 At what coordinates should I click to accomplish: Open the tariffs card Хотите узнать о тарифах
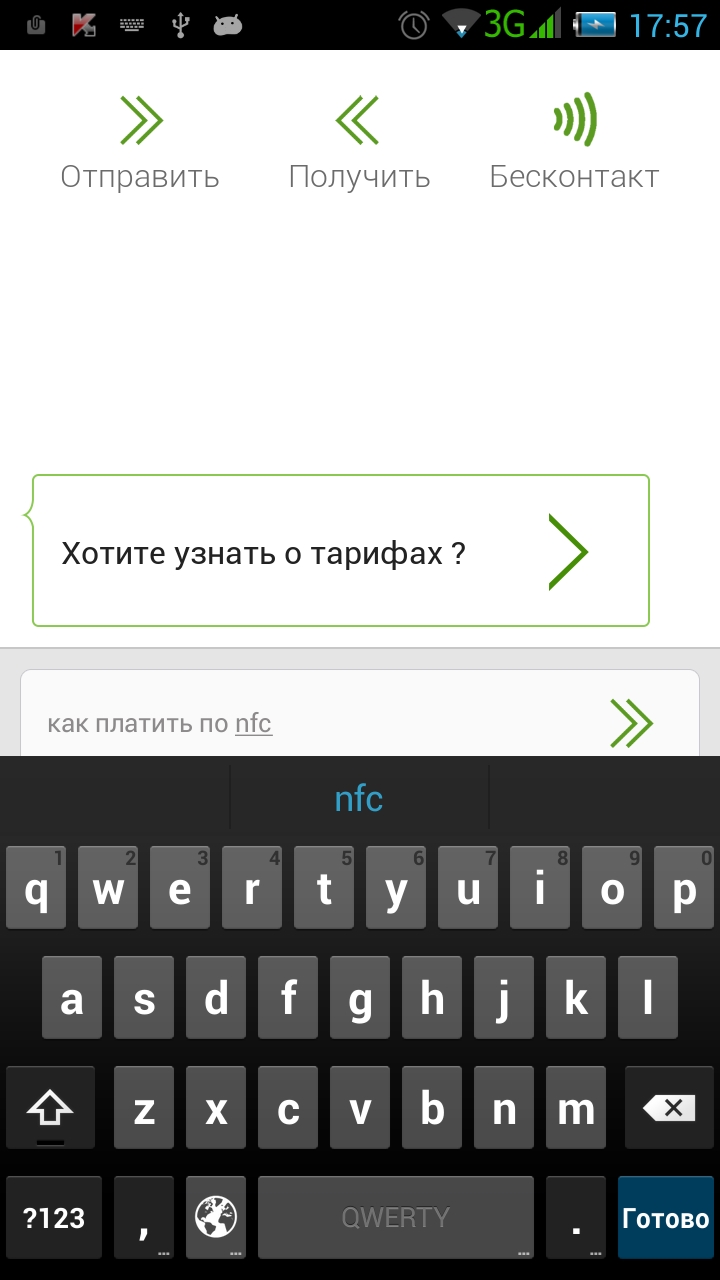(341, 551)
